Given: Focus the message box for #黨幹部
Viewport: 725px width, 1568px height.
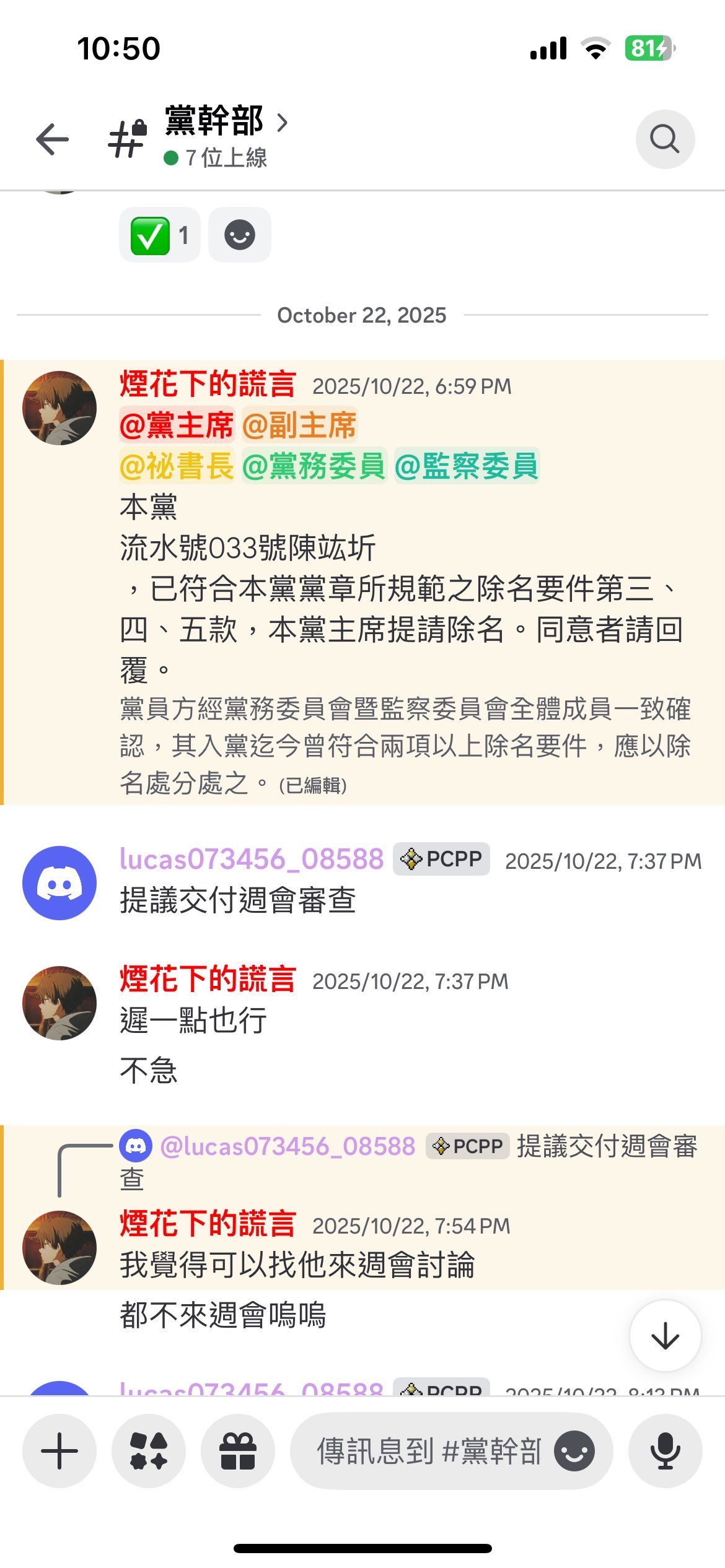Looking at the screenshot, I should tap(428, 1450).
